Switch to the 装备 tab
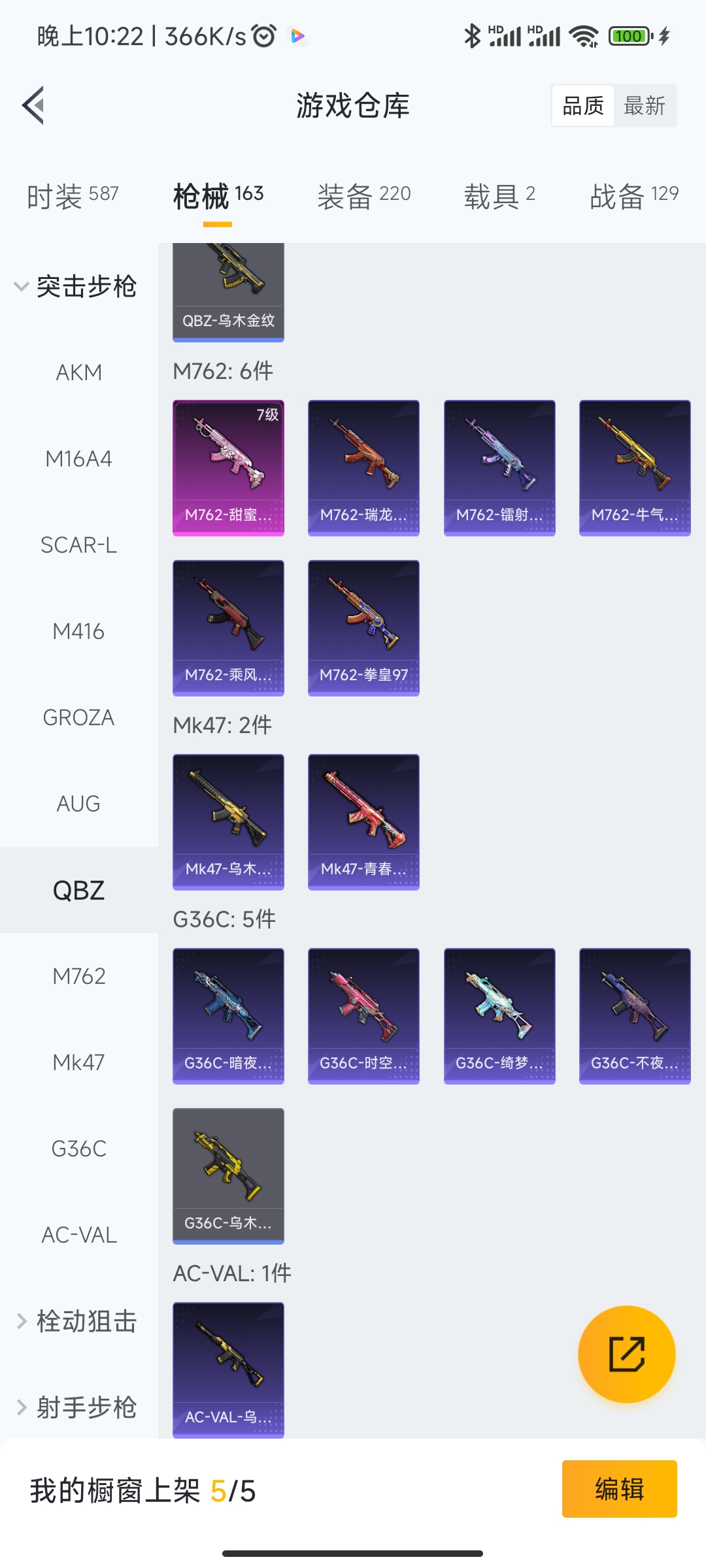 click(363, 195)
